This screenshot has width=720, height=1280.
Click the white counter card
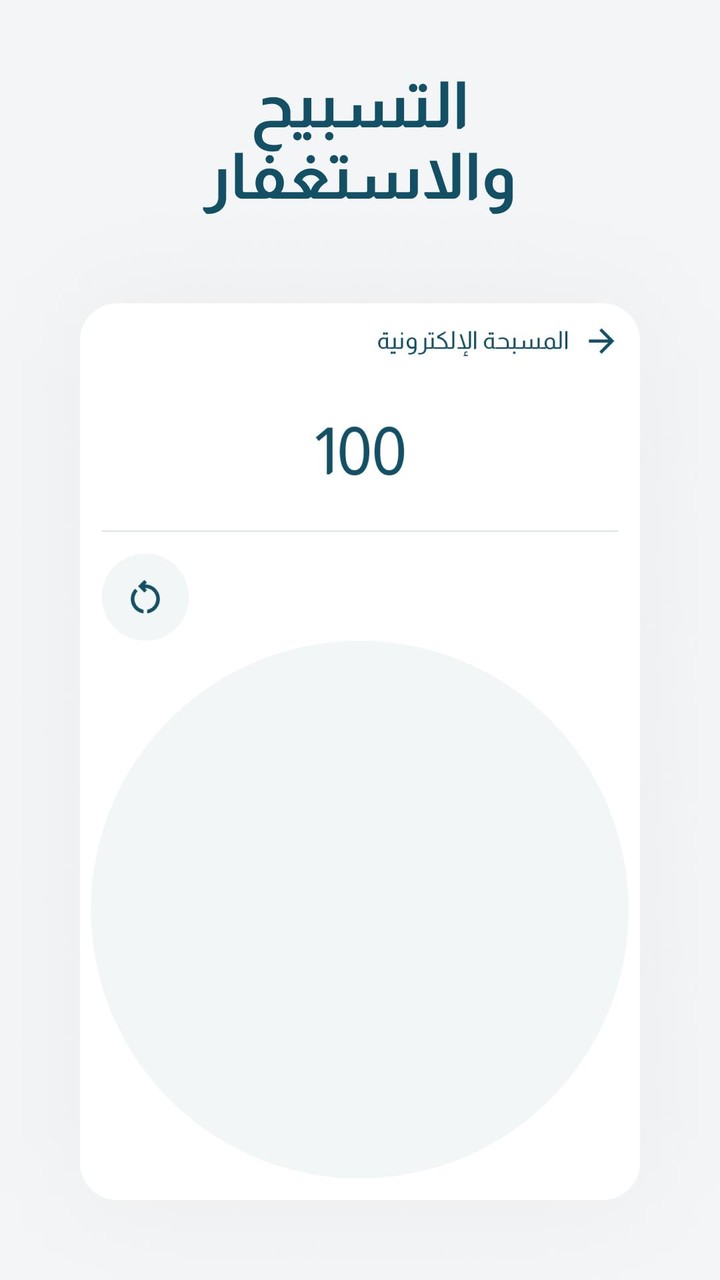[360, 745]
